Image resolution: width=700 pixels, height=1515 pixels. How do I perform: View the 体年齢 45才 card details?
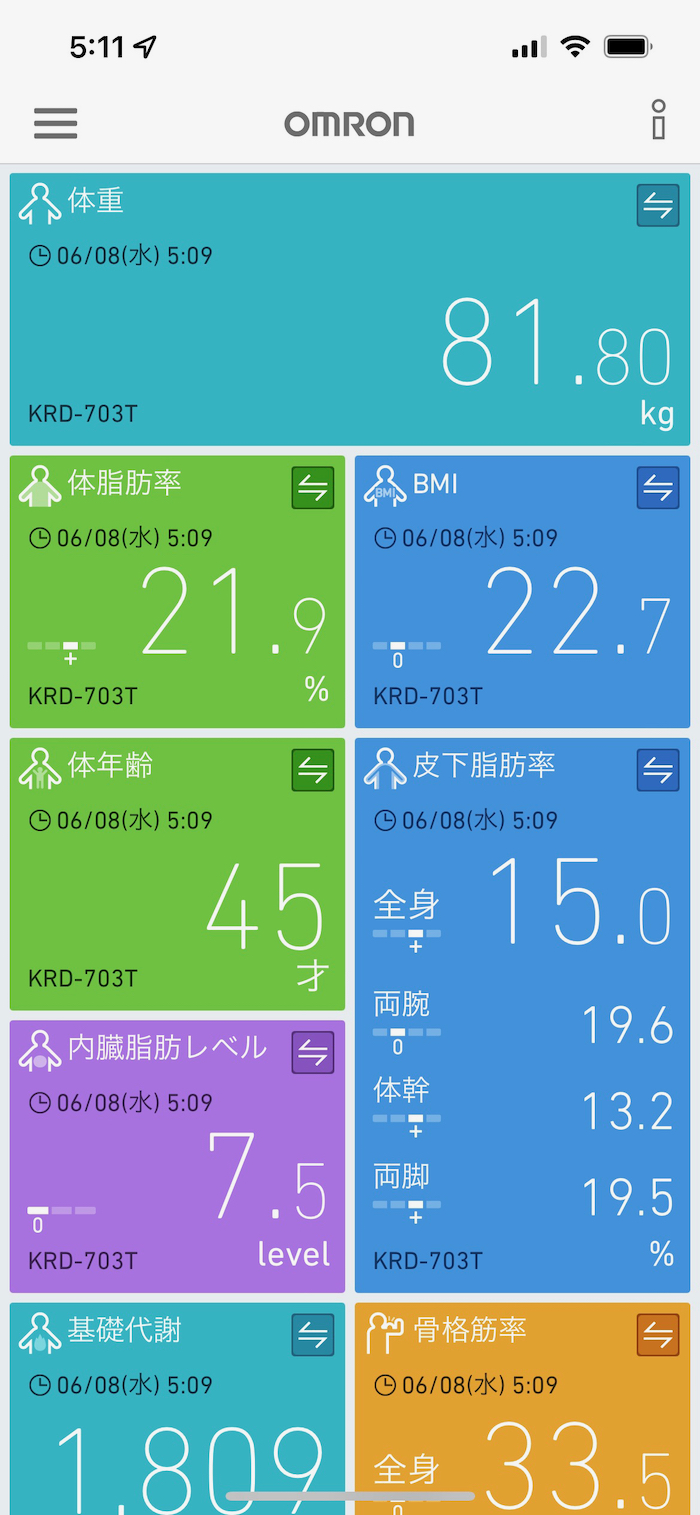pyautogui.click(x=177, y=892)
